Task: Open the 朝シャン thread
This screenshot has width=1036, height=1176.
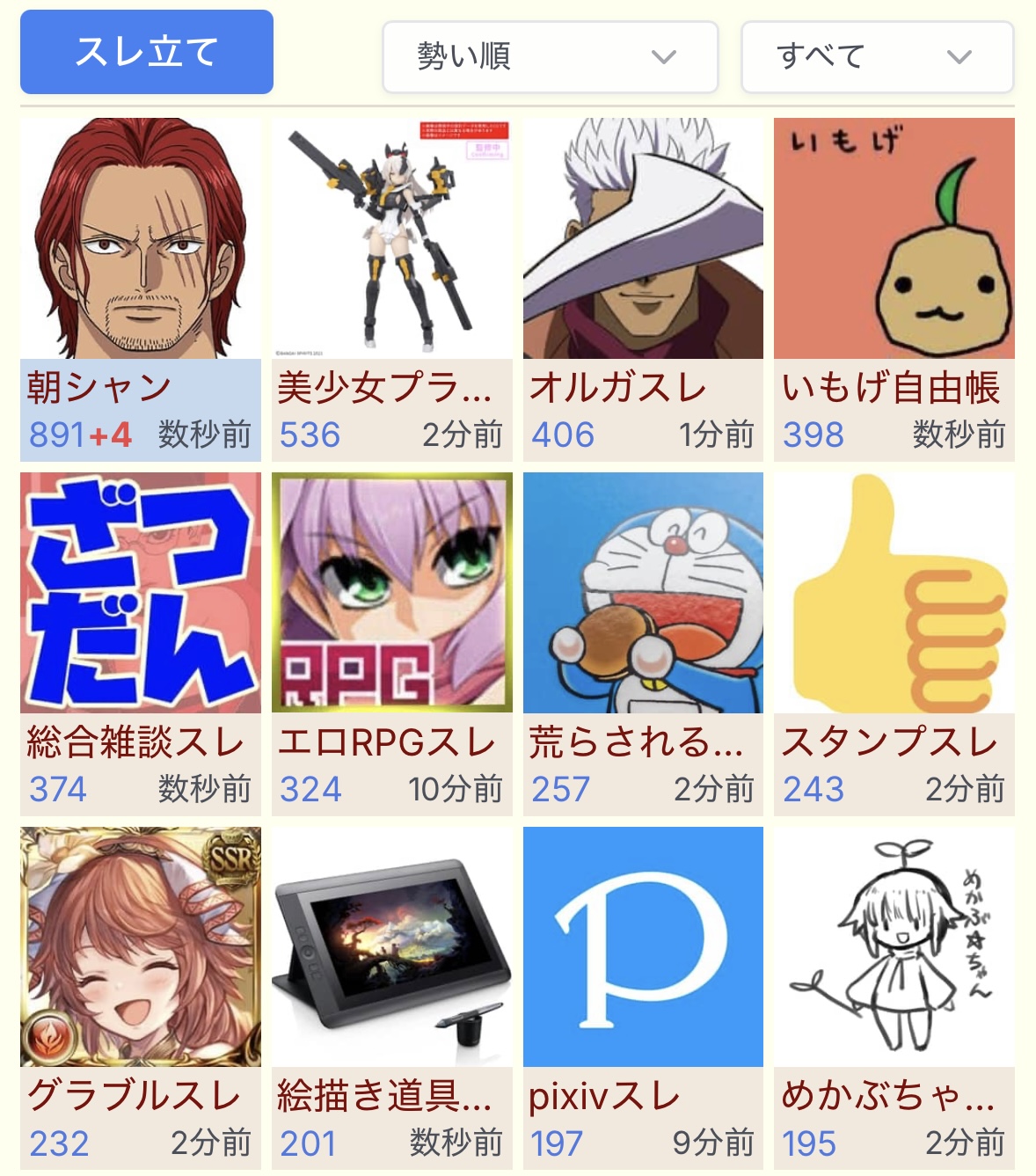Action: (x=141, y=289)
